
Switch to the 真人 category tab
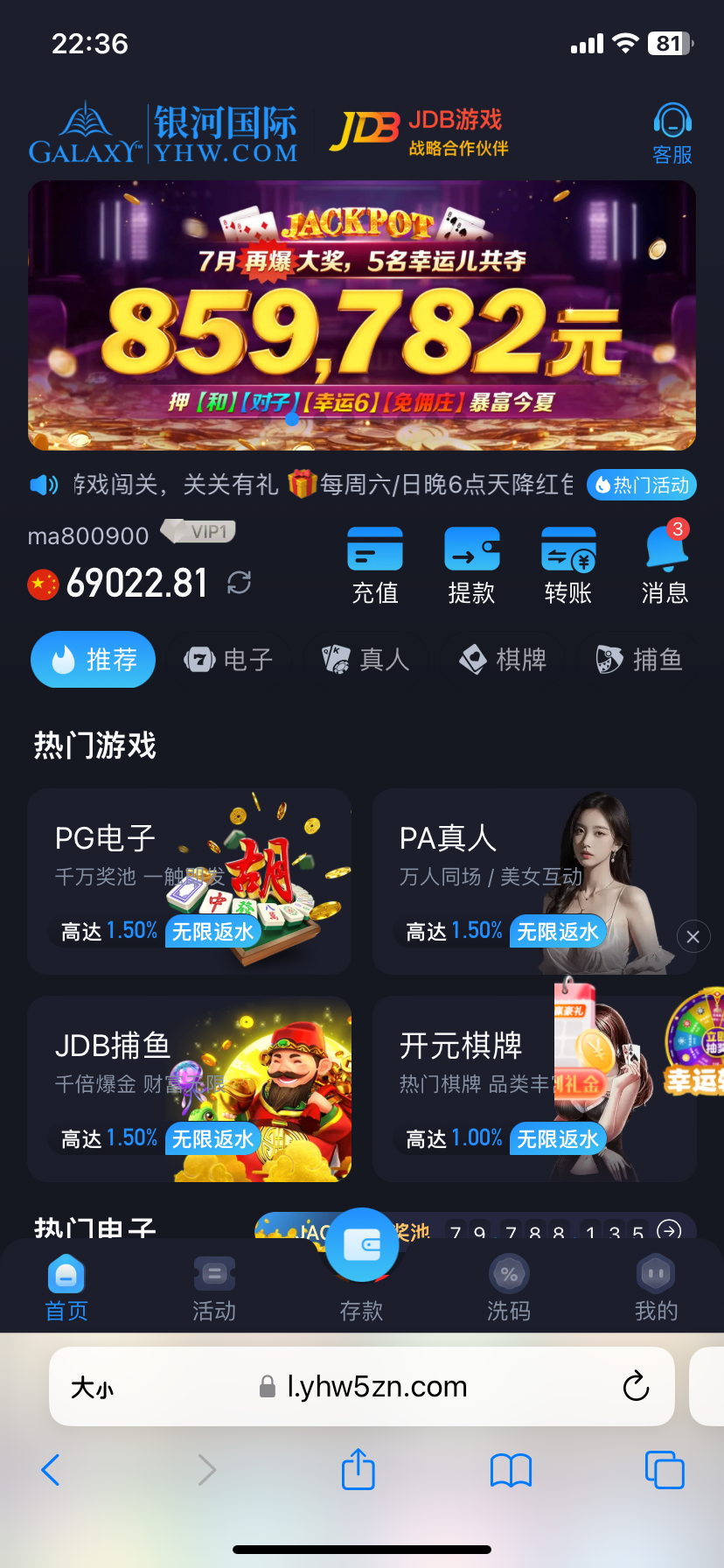pos(365,659)
